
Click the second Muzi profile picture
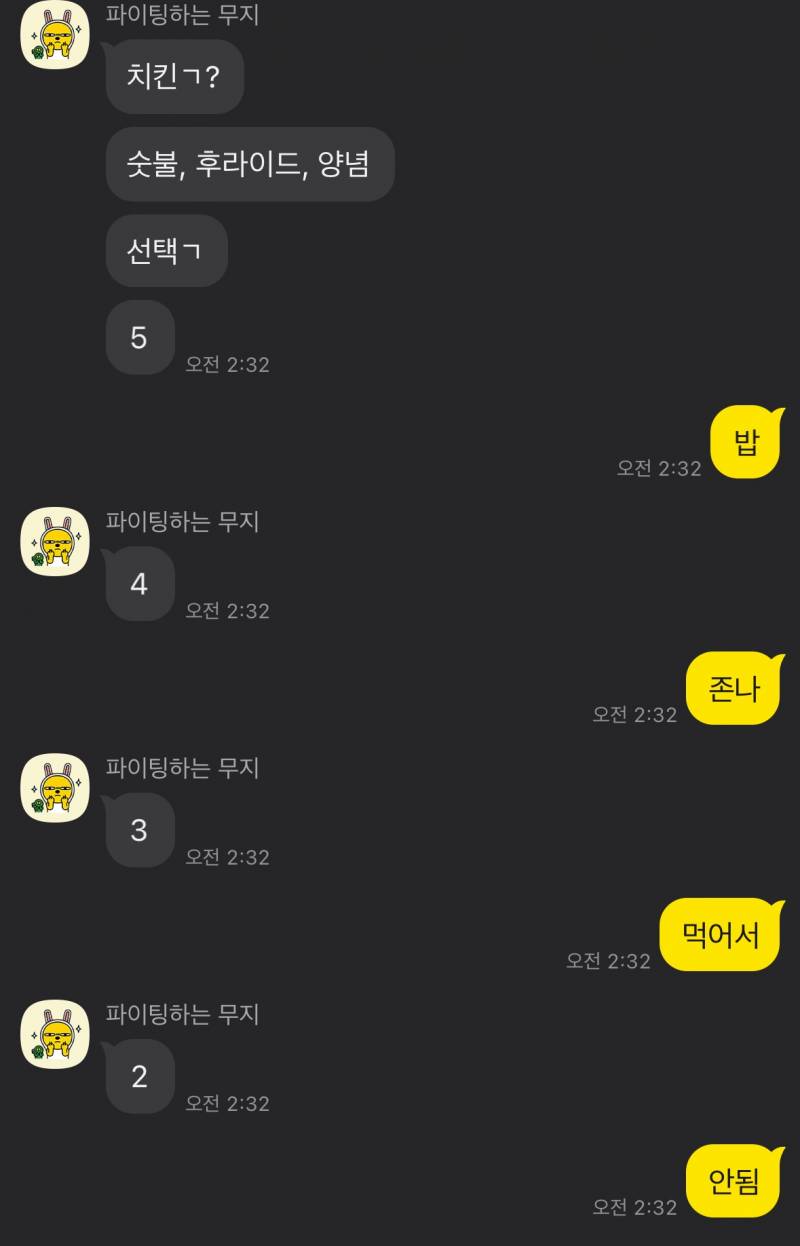click(x=55, y=543)
